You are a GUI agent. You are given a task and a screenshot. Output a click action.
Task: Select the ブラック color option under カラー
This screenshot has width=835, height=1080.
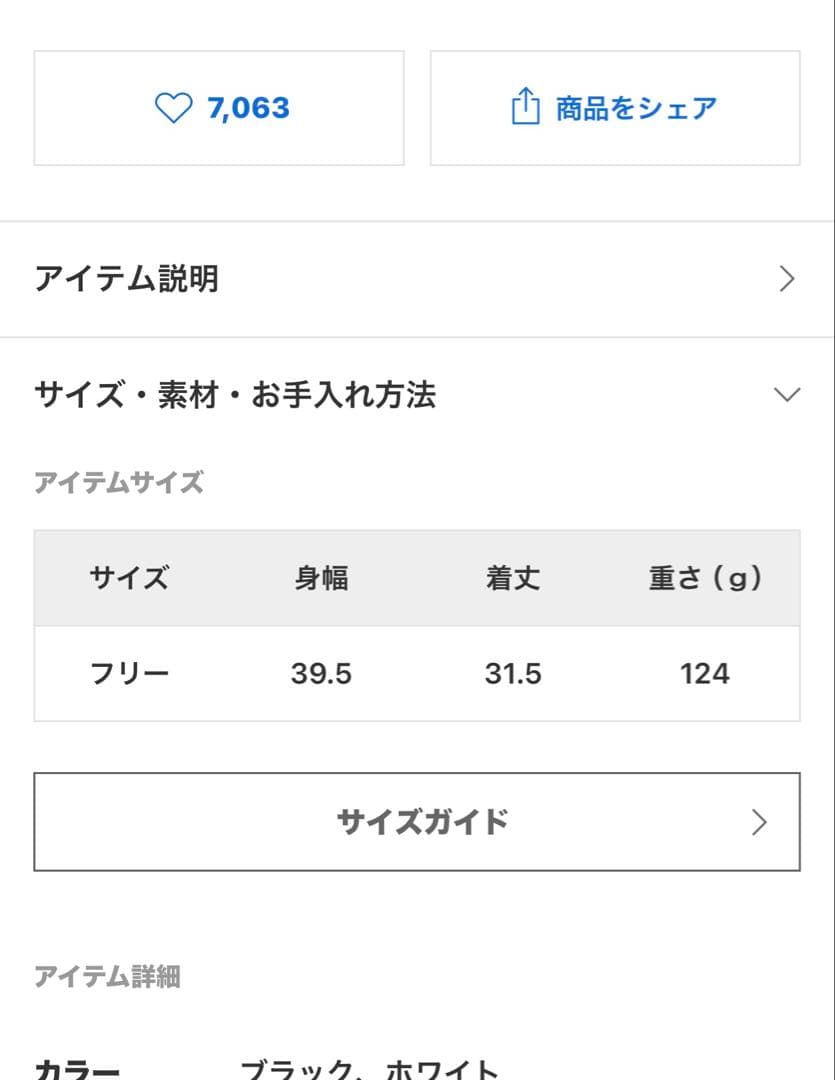[x=301, y=1069]
